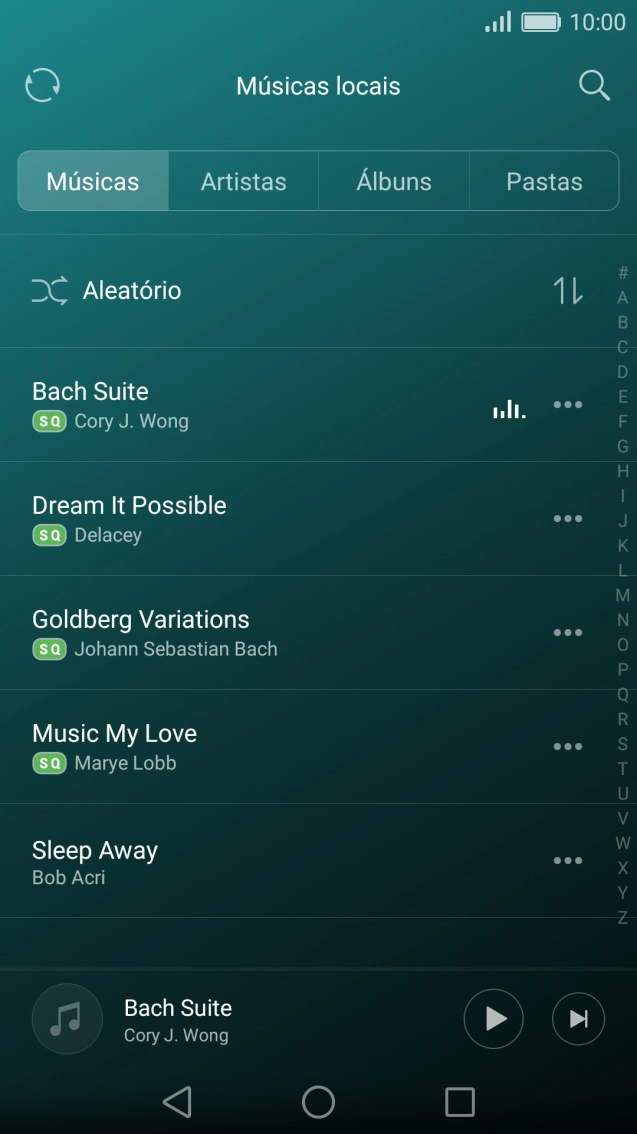
Task: Open more options for Bach Suite
Action: tap(567, 405)
